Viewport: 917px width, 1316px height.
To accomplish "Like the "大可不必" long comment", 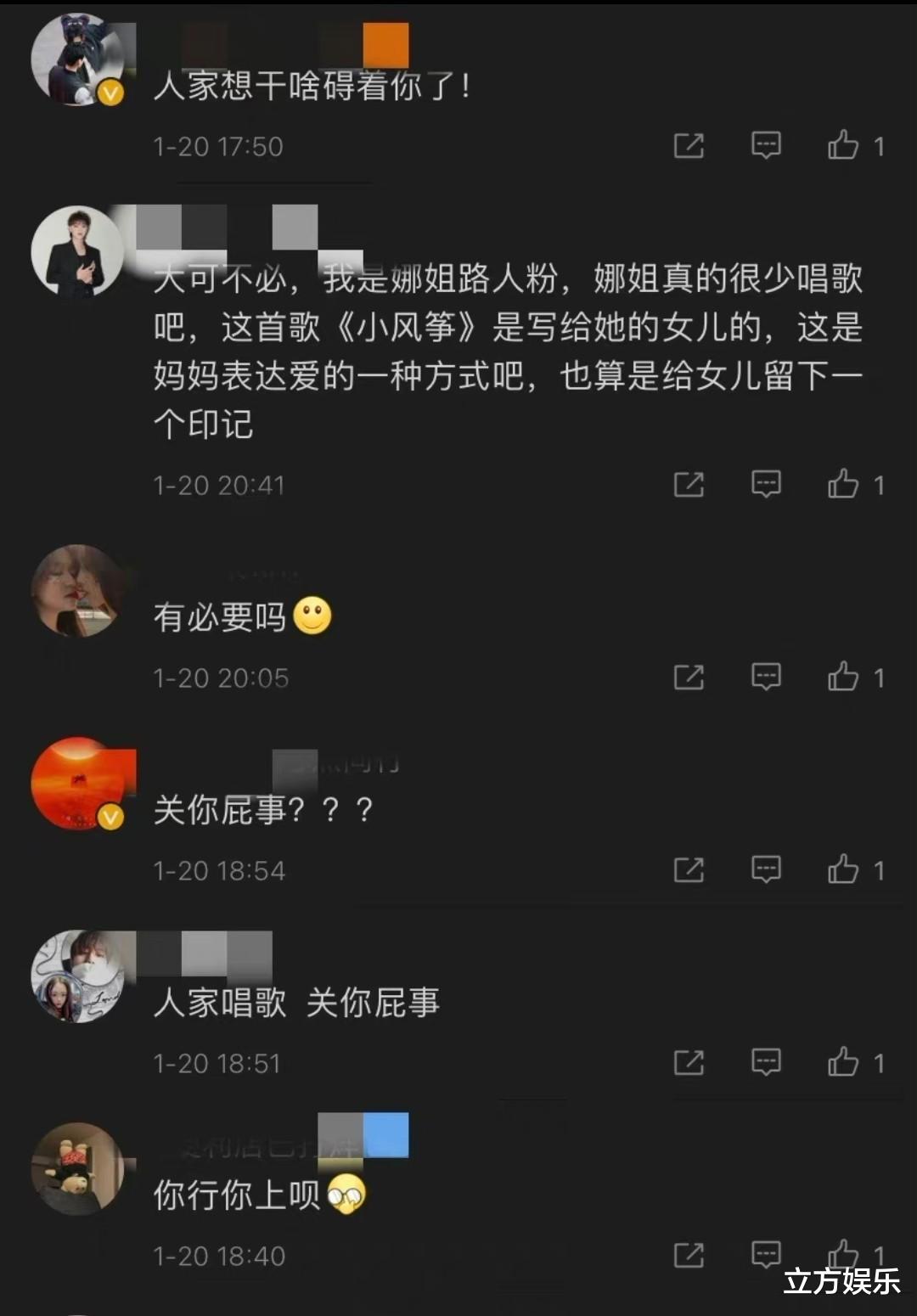I will point(842,485).
